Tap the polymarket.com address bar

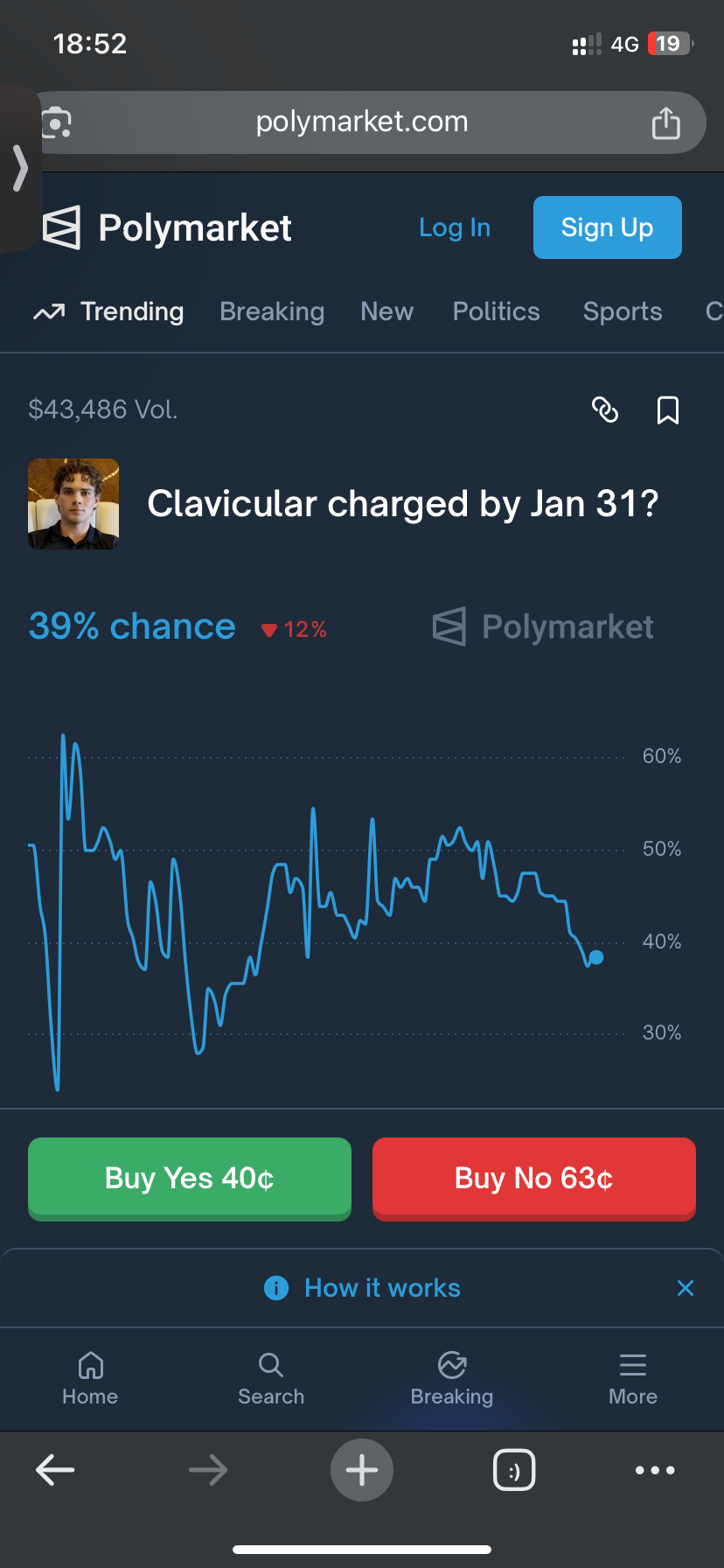pyautogui.click(x=362, y=122)
